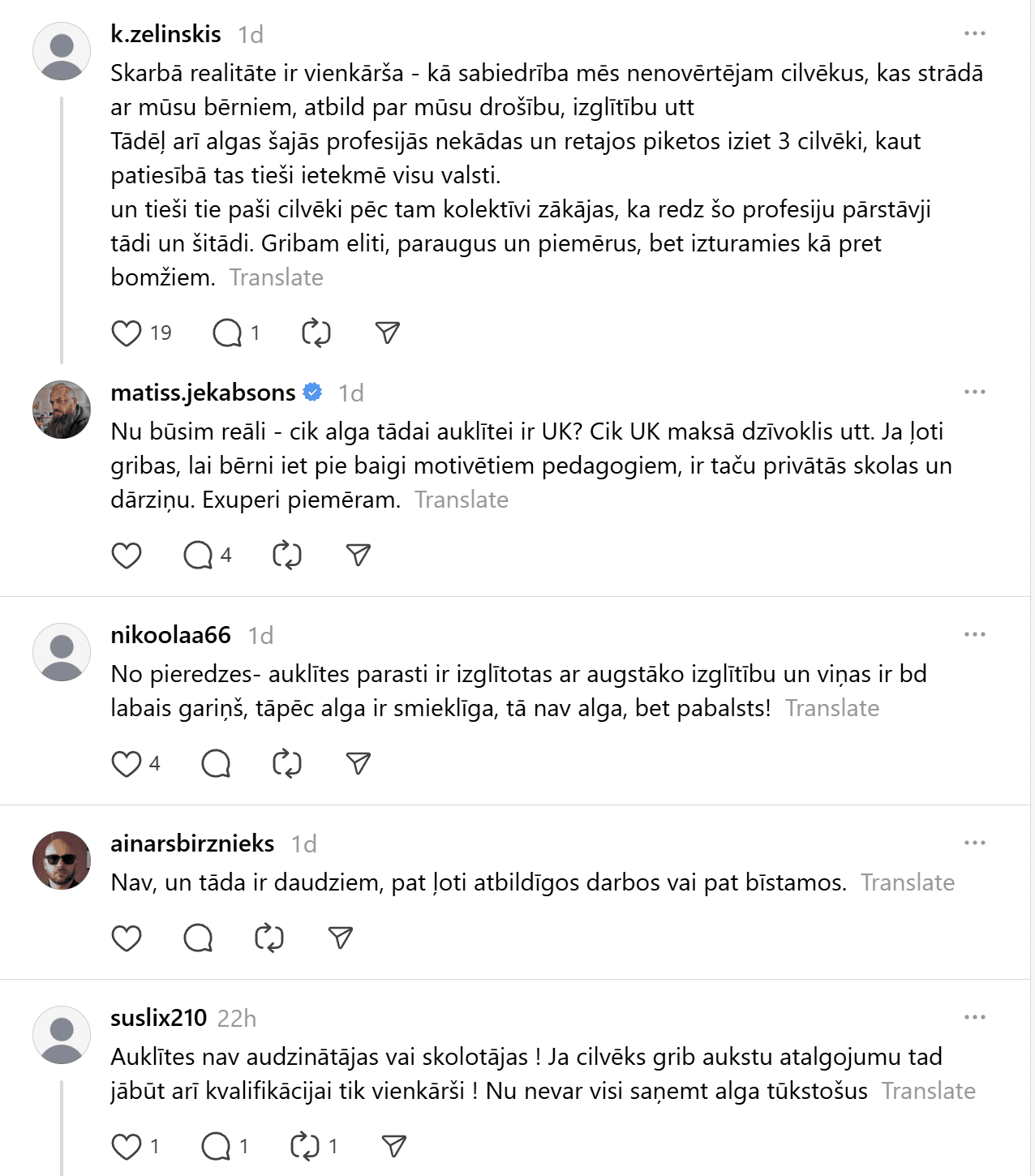Translate matiss.jekabsons's comment
Screen dimensions: 1035x1176
click(x=462, y=500)
